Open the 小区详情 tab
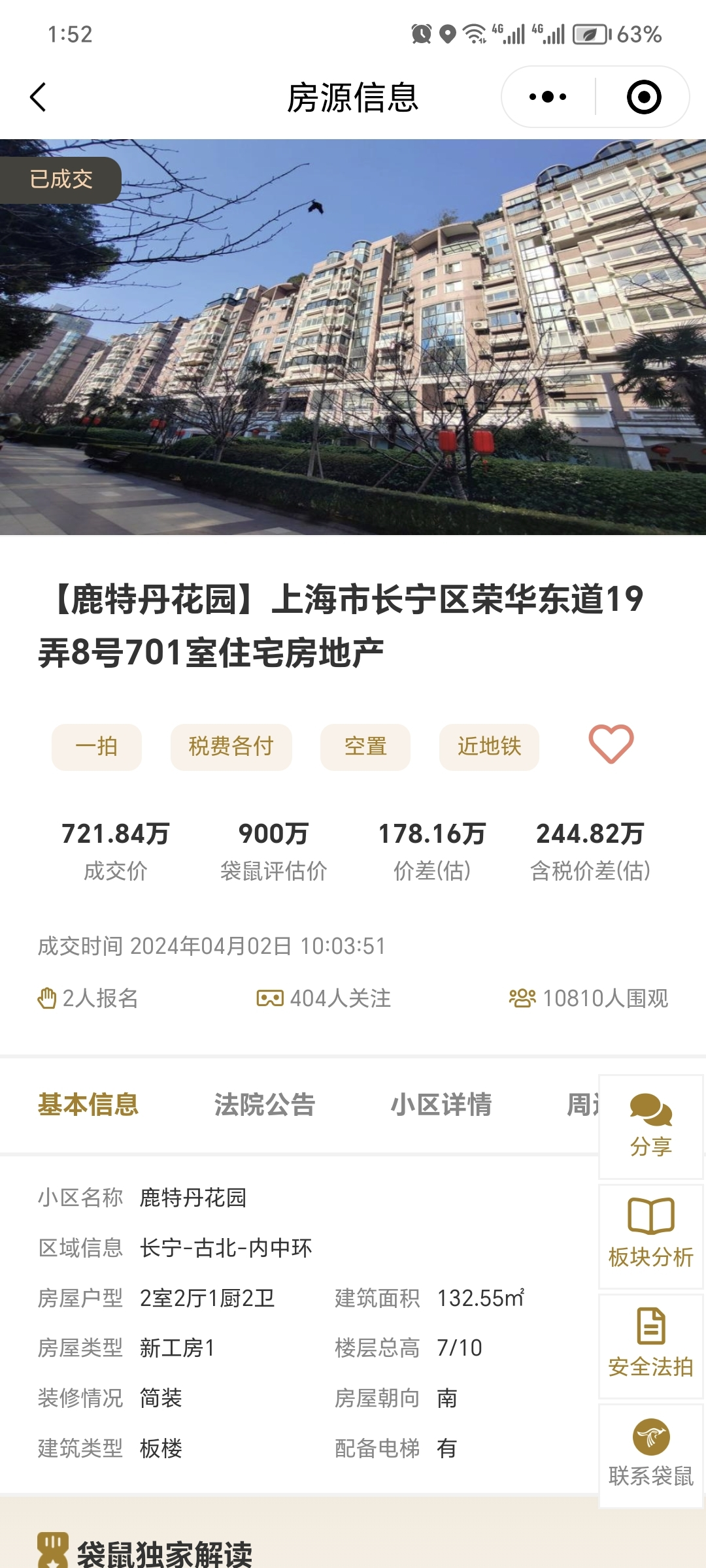 tap(442, 1104)
